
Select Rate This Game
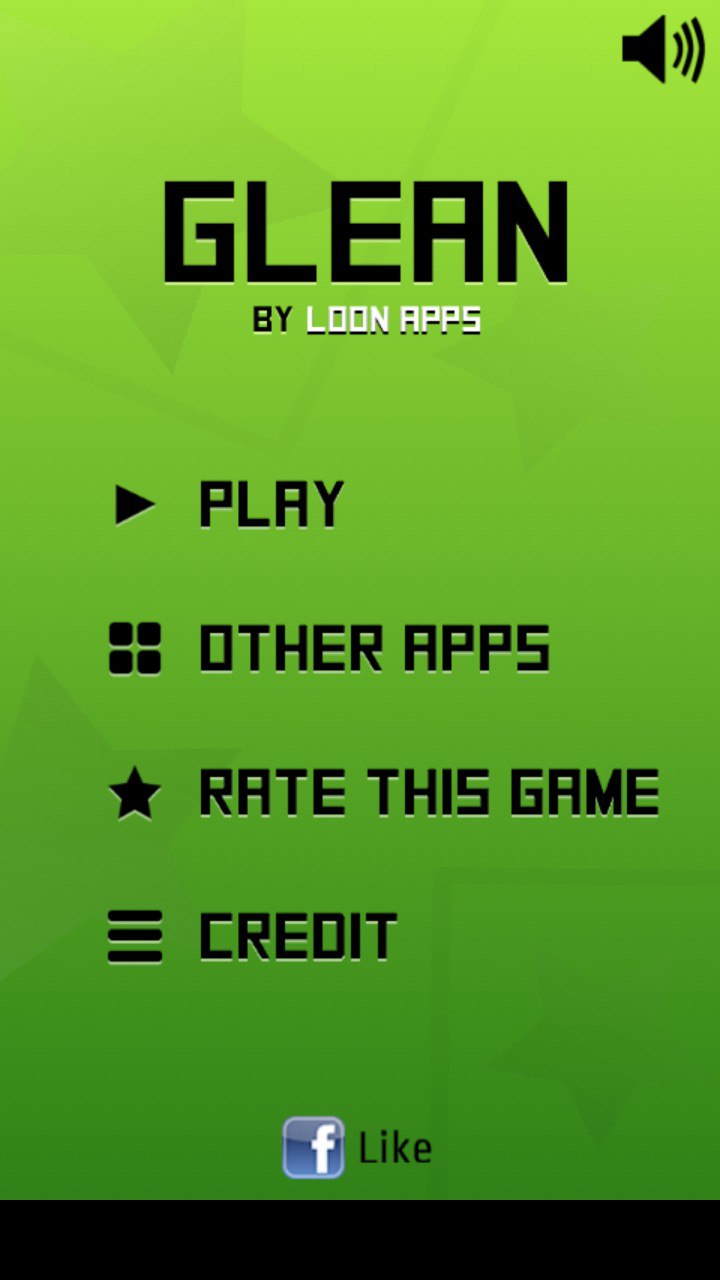[x=428, y=793]
